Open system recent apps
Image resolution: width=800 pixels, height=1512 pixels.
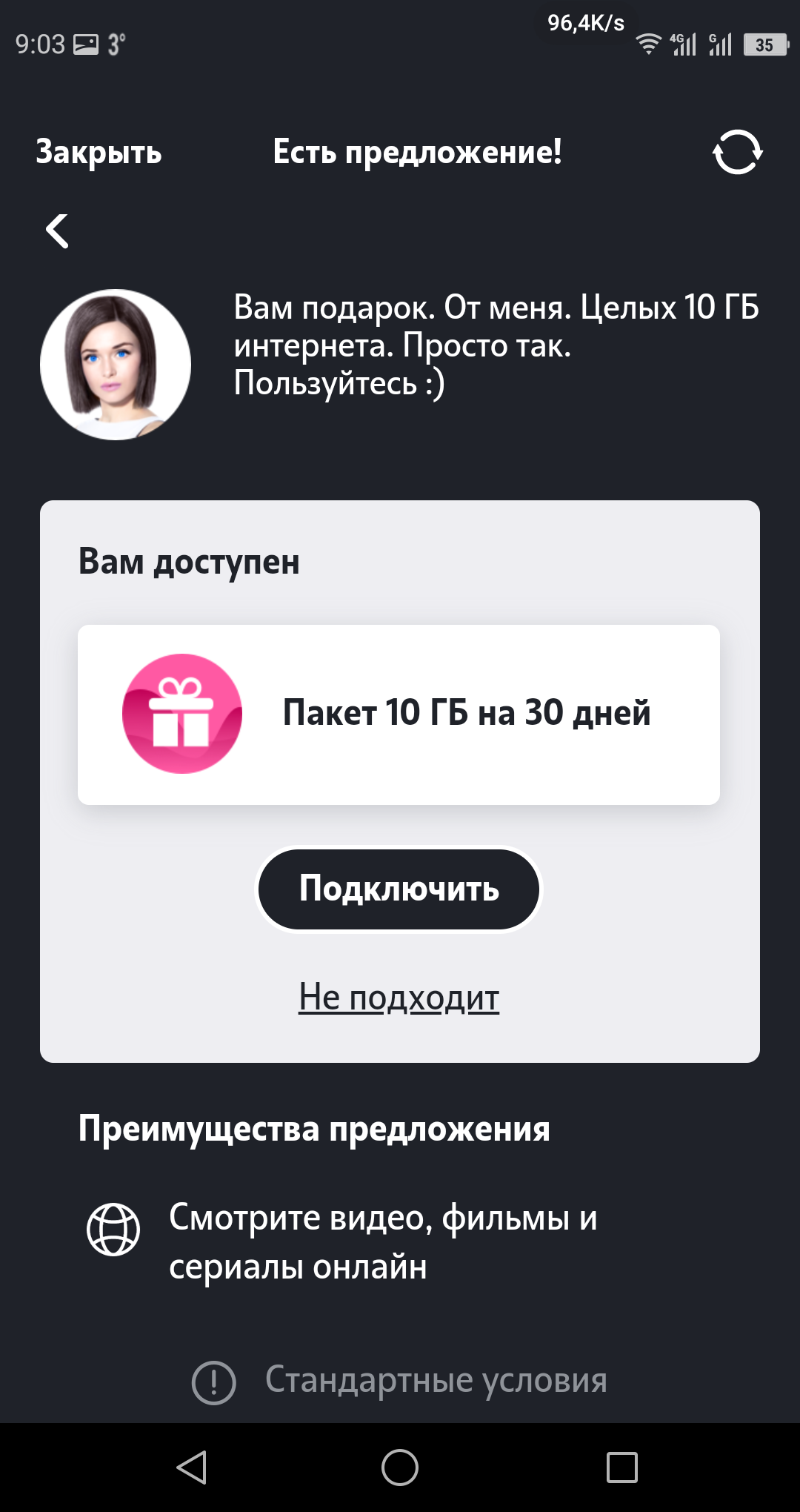(622, 1468)
